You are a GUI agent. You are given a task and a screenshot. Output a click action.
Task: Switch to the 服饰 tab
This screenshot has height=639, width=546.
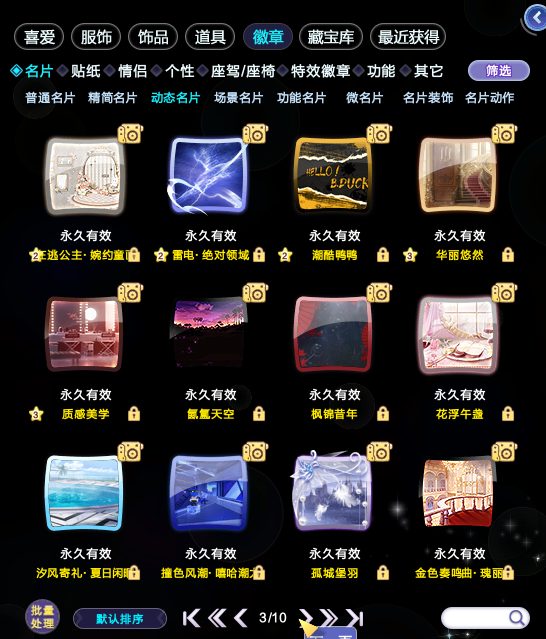(x=96, y=37)
